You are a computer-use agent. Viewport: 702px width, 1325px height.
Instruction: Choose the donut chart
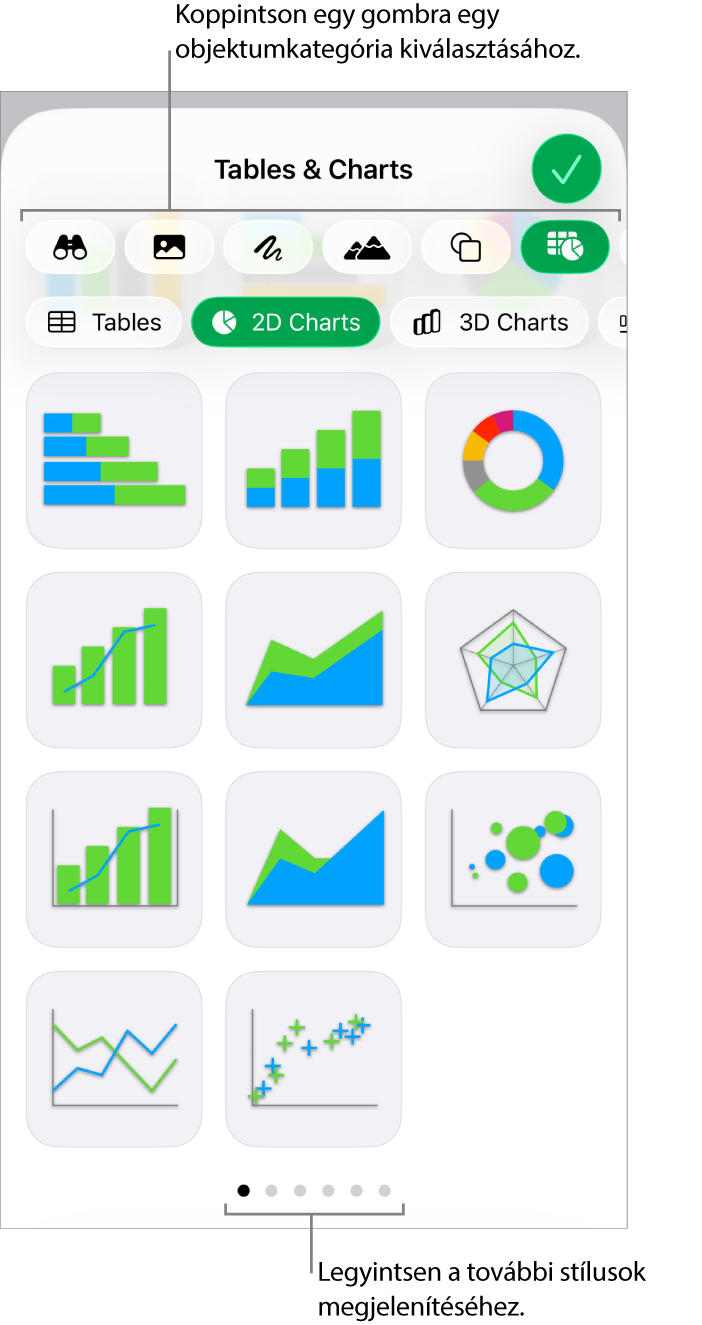click(x=513, y=460)
